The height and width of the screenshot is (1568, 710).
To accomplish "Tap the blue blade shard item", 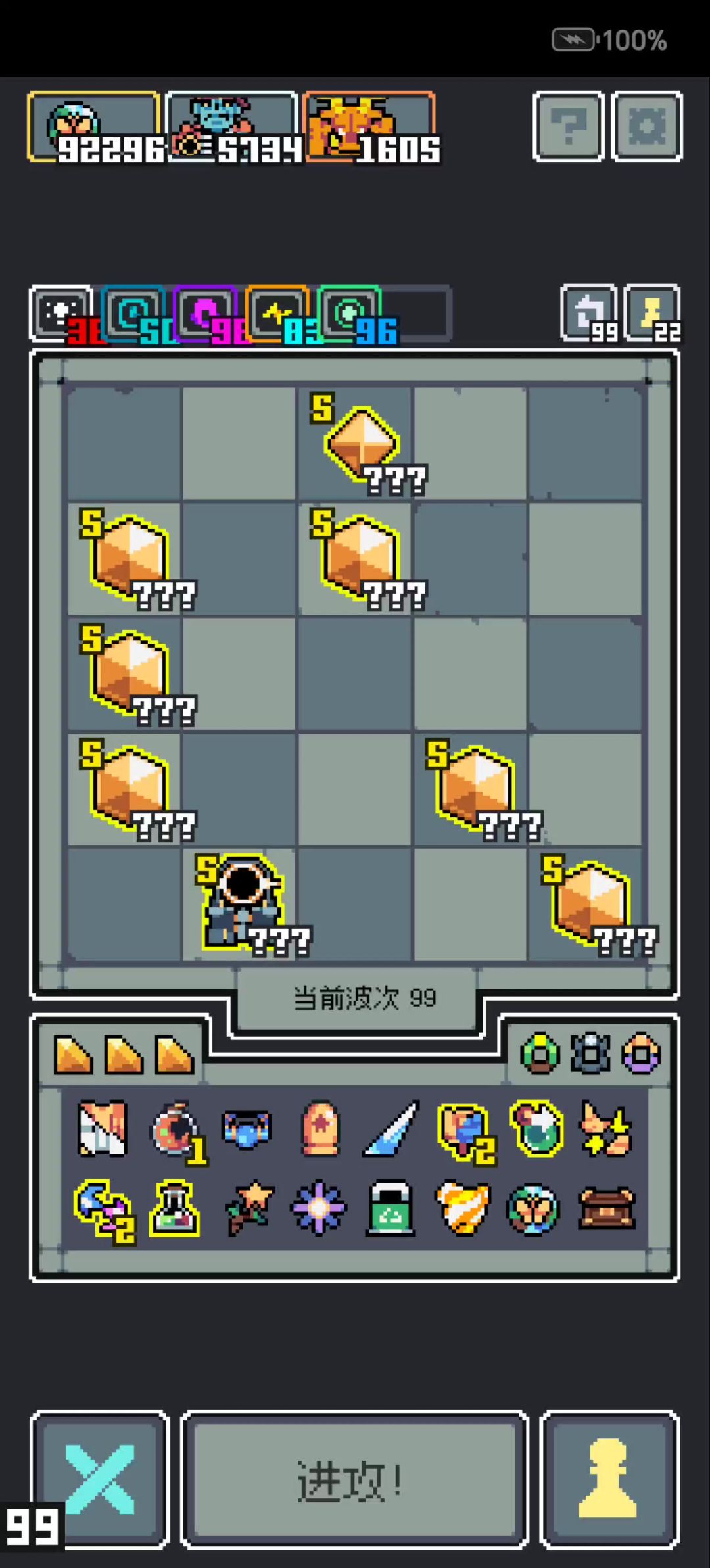I will pyautogui.click(x=392, y=1128).
